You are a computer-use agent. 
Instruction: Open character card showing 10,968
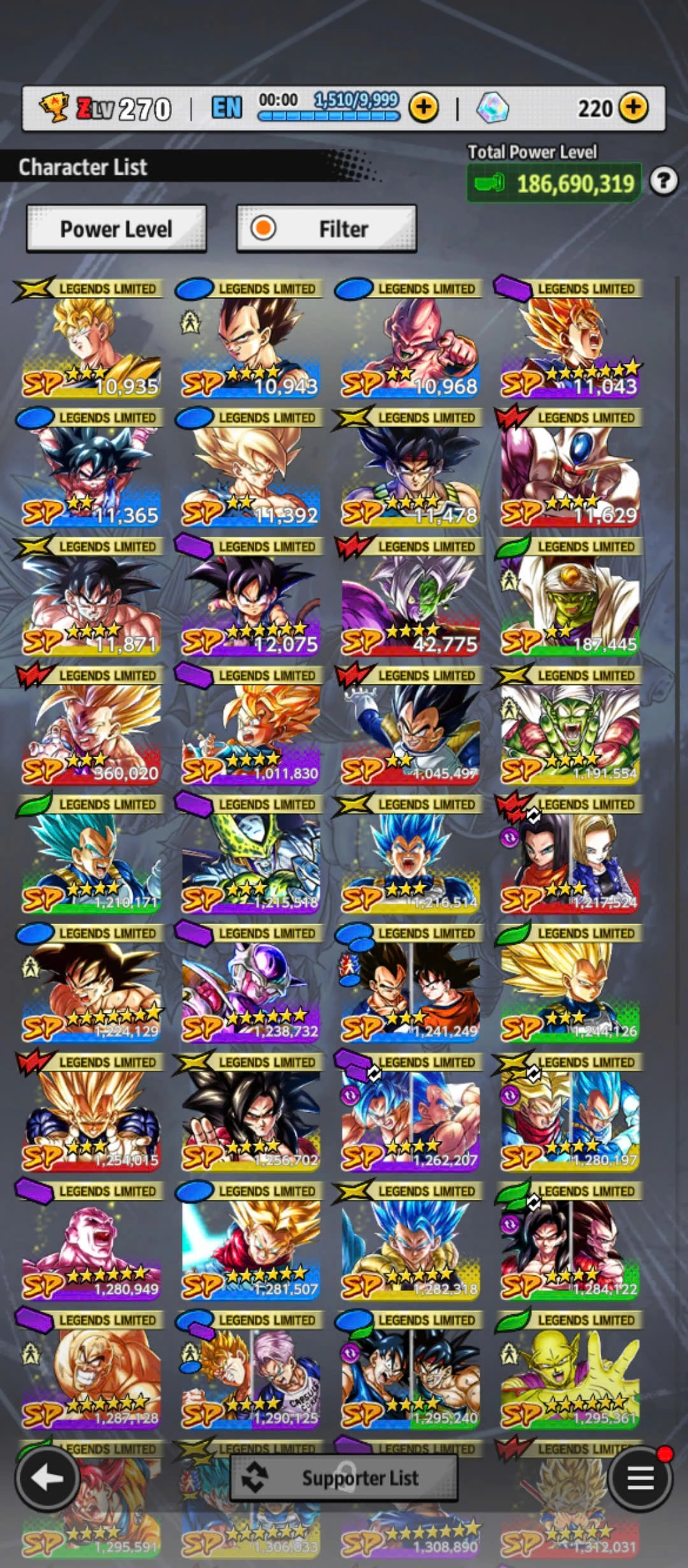point(410,341)
